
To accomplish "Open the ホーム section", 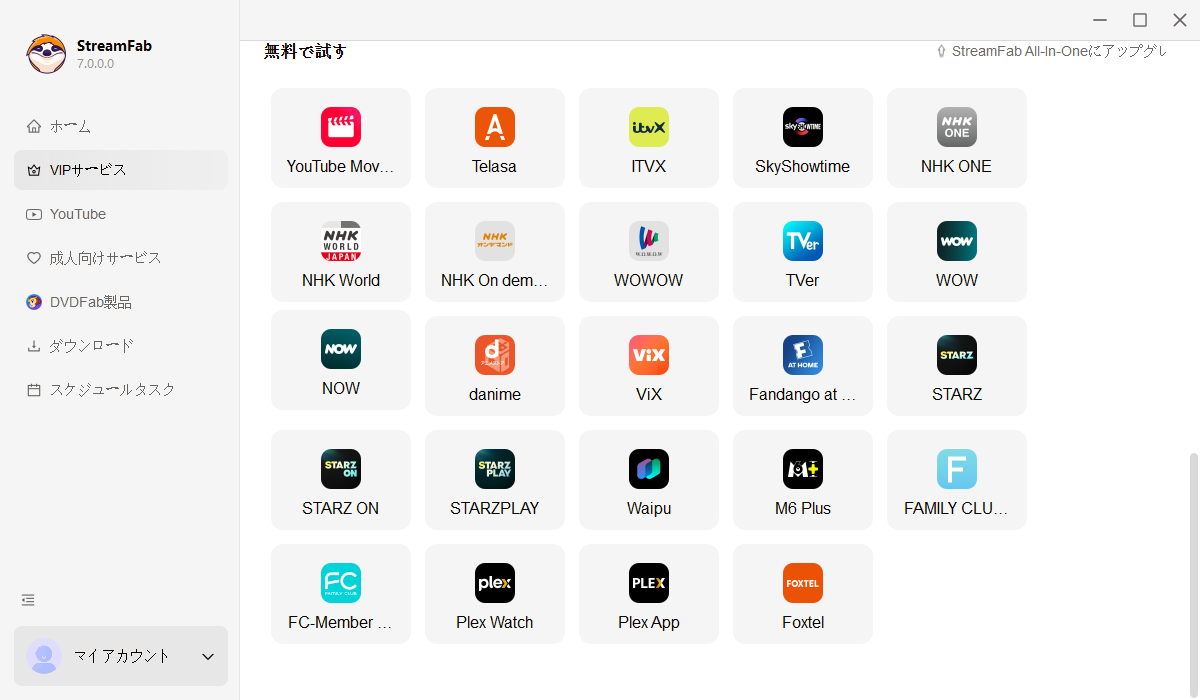I will pyautogui.click(x=70, y=126).
